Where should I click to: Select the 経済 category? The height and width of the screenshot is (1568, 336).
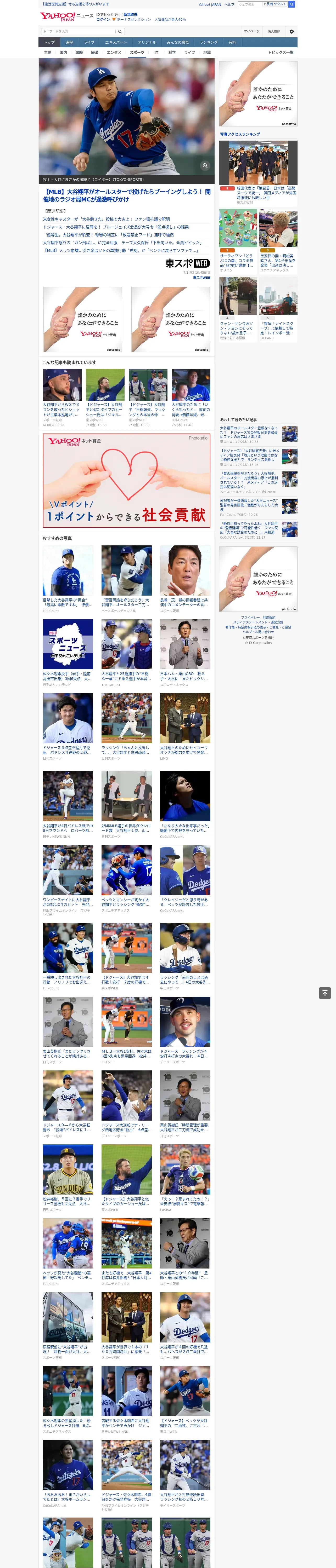(94, 52)
